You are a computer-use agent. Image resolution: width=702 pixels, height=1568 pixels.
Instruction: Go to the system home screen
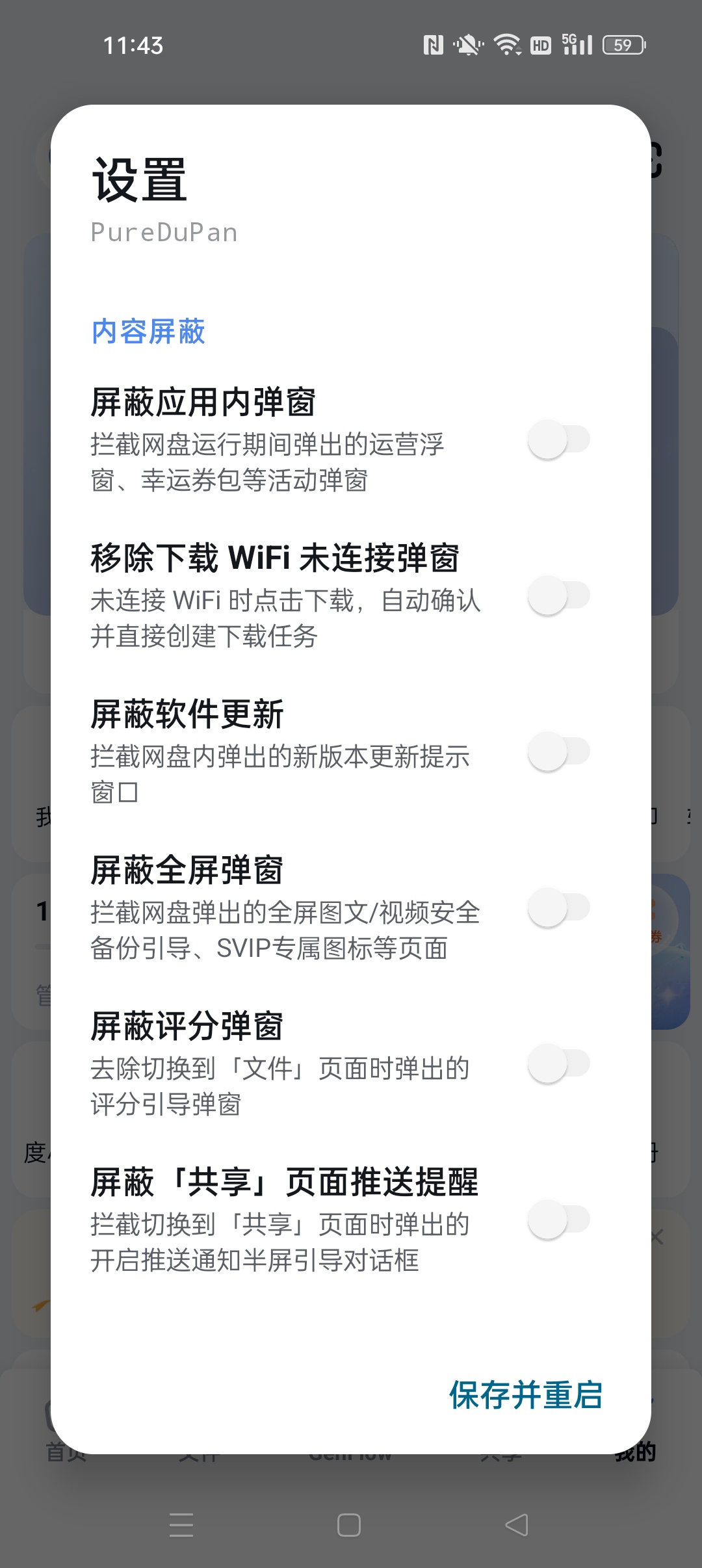349,1525
